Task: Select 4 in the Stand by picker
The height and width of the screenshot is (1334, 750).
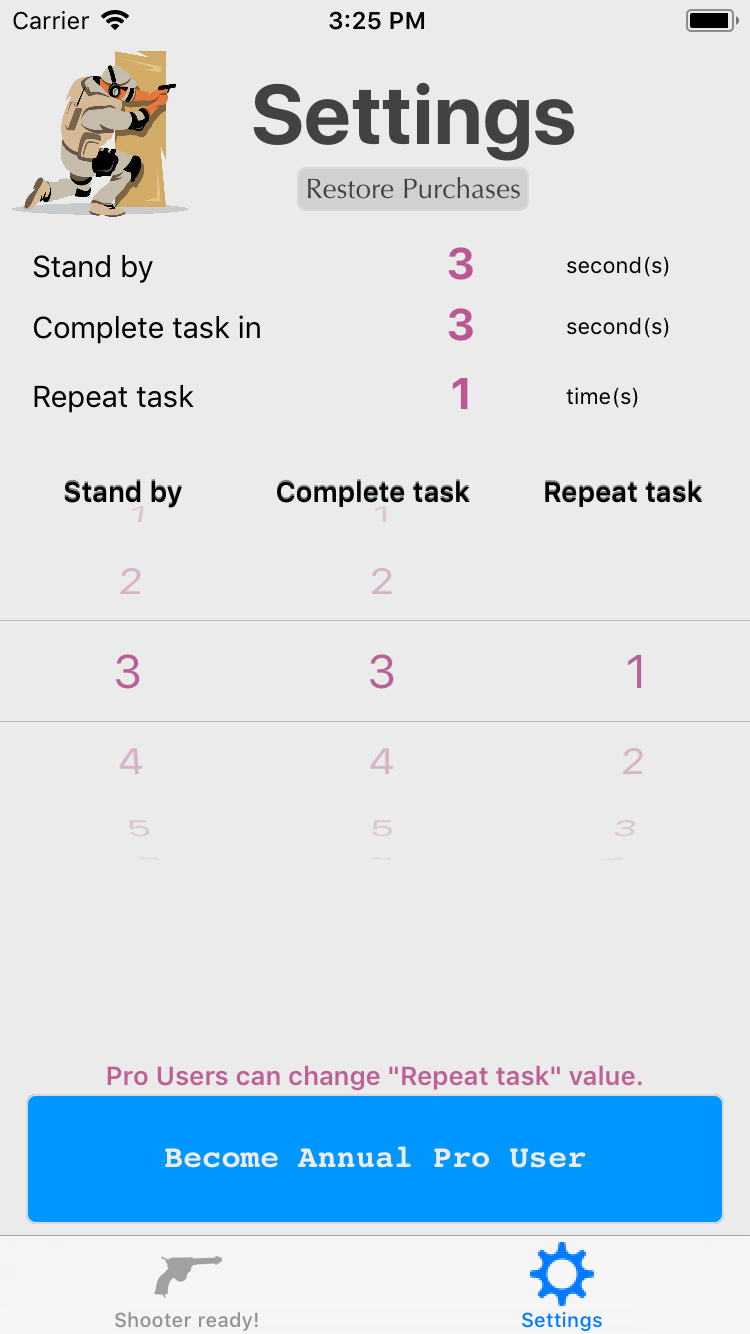Action: 130,762
